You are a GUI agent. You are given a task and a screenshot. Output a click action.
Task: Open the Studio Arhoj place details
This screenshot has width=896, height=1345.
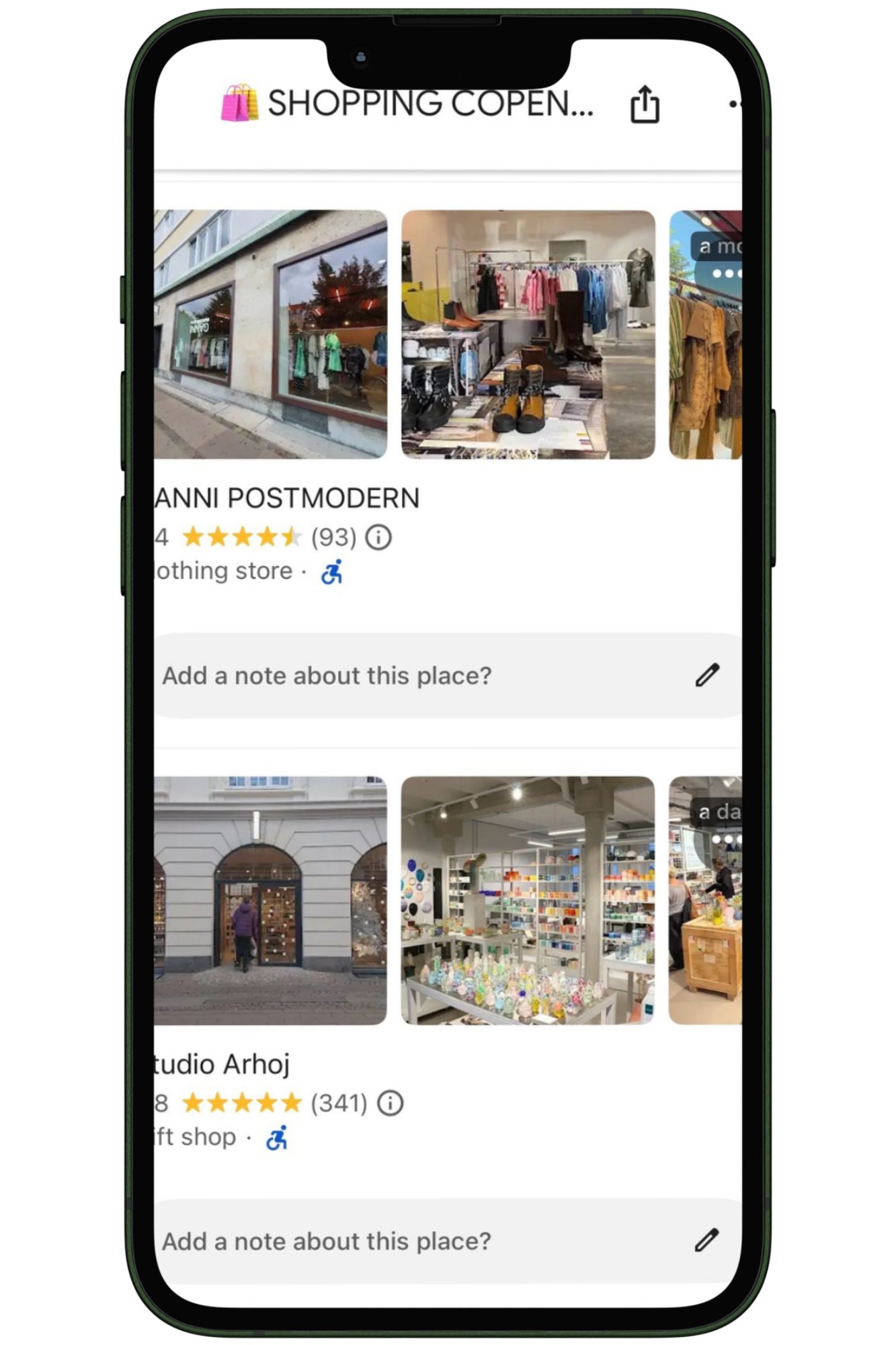[223, 1064]
